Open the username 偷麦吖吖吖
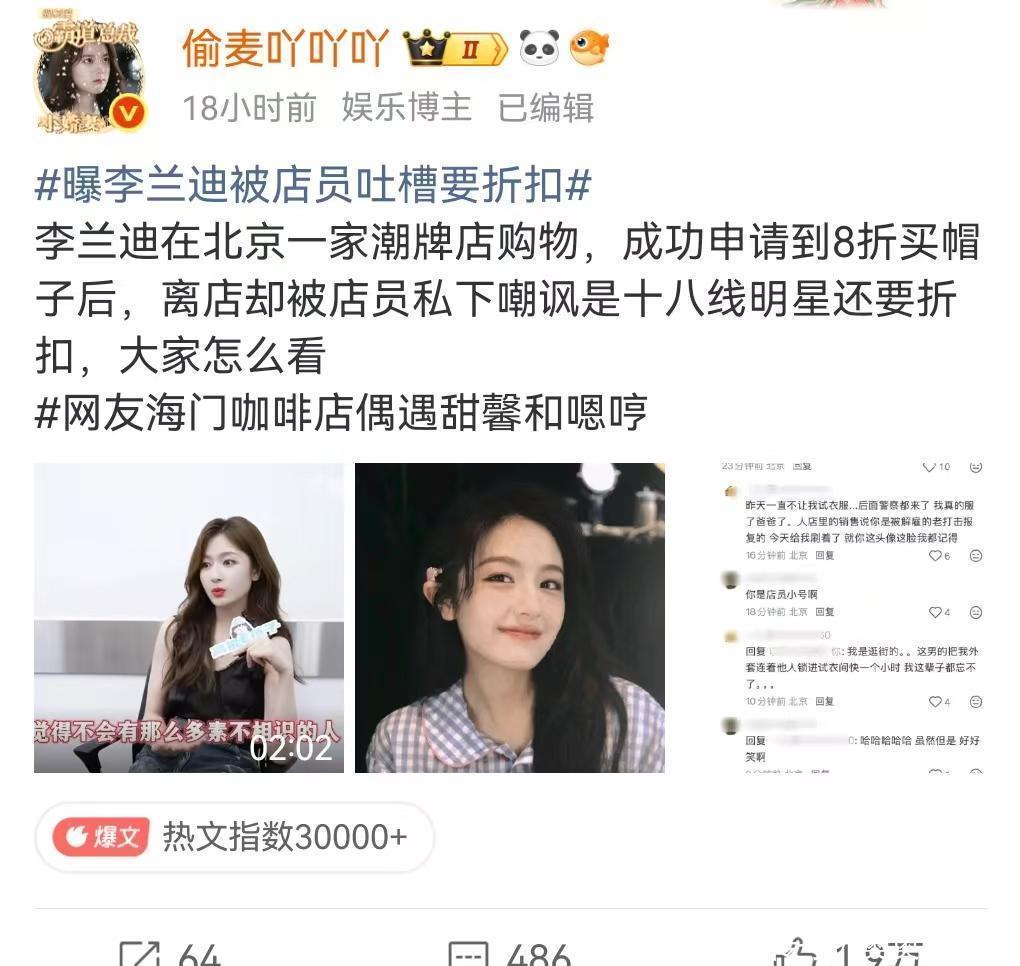 click(x=285, y=48)
